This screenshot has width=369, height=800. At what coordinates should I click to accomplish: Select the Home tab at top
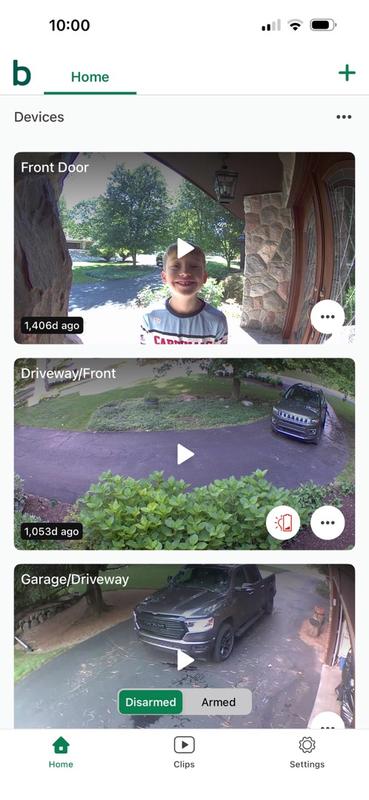pos(90,77)
